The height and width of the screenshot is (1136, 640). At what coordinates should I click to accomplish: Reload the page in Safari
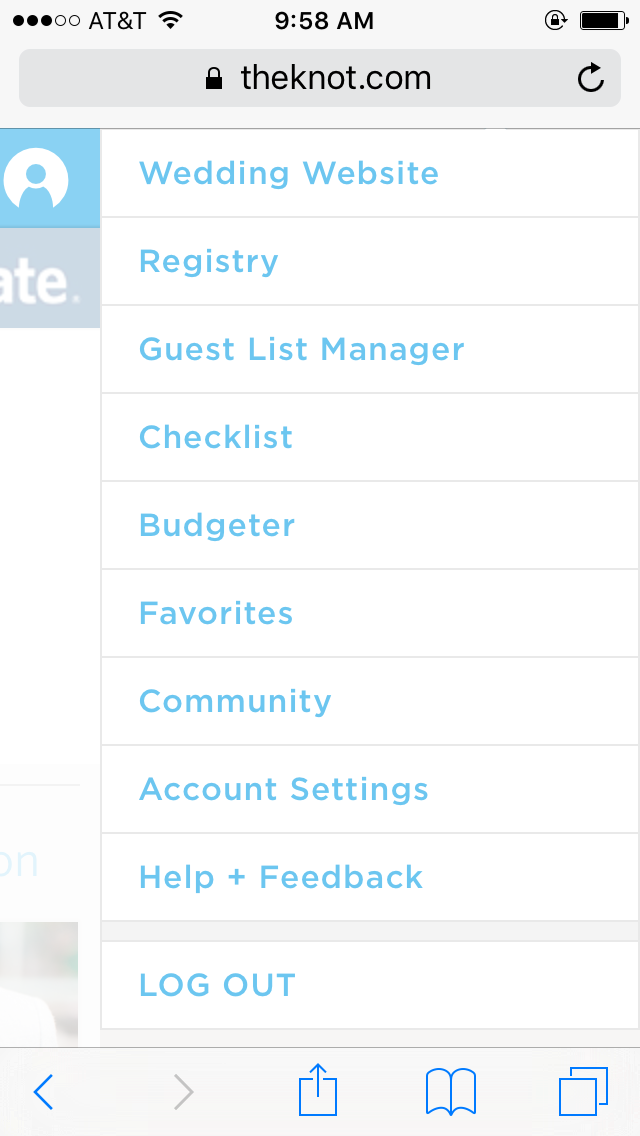591,78
